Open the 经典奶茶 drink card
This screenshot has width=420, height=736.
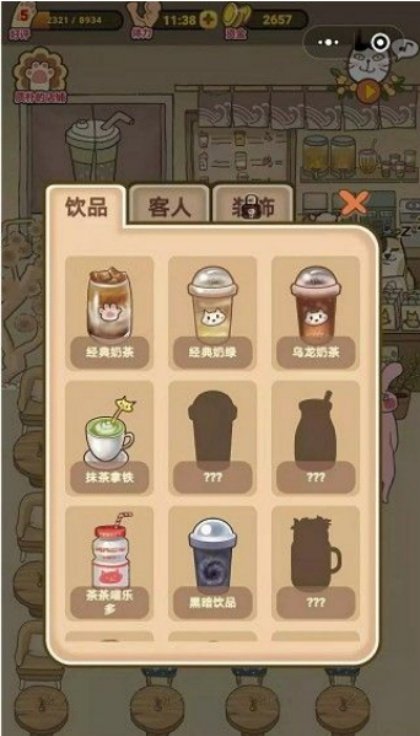109,313
